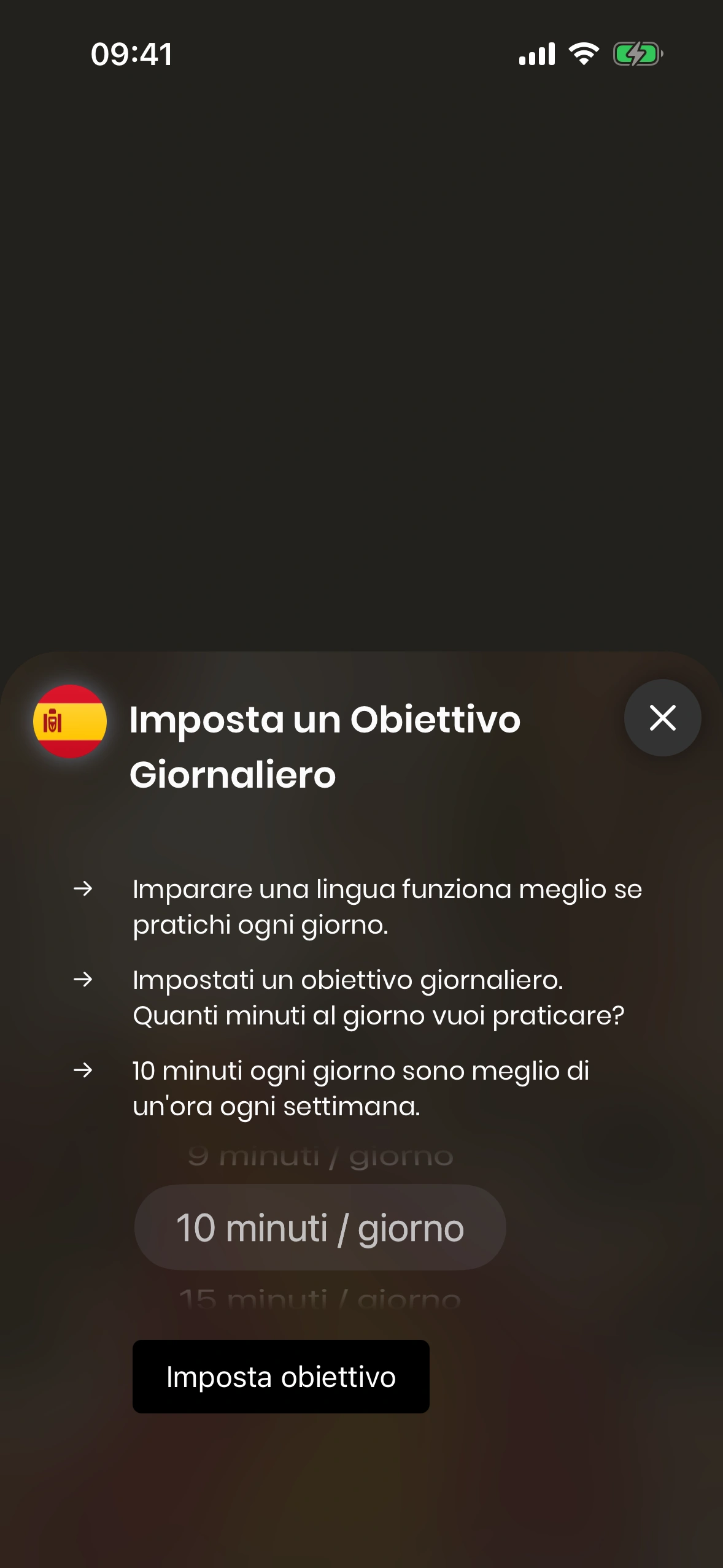Select 10 minuti / giorno option
This screenshot has width=723, height=1568.
(320, 1228)
